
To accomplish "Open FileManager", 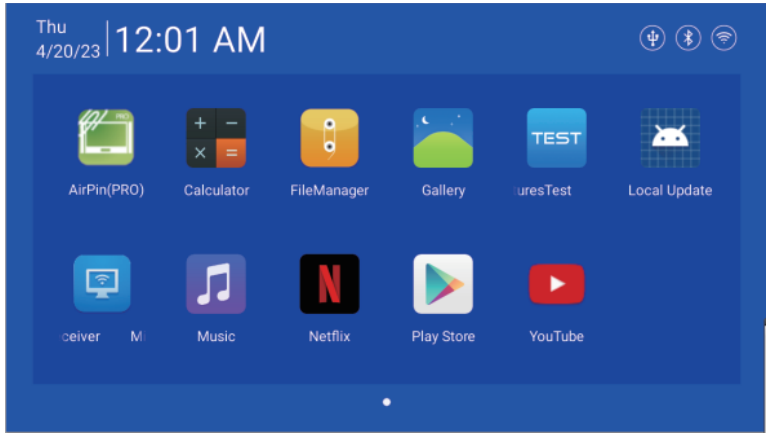I will pos(329,138).
